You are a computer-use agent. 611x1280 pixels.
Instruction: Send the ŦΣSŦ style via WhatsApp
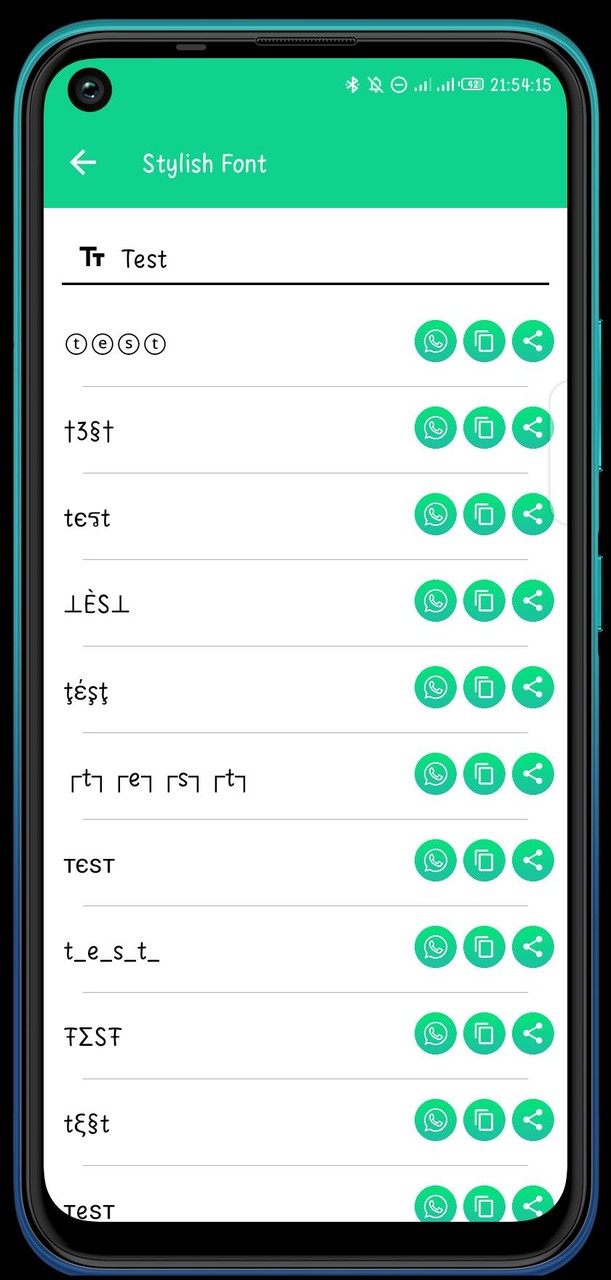coord(435,1033)
